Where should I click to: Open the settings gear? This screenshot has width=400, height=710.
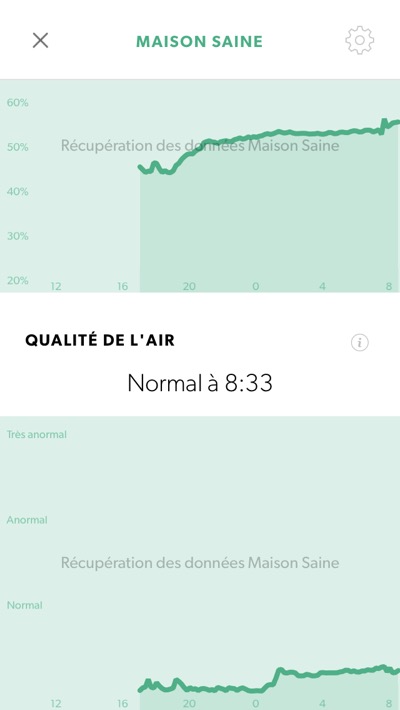click(360, 41)
